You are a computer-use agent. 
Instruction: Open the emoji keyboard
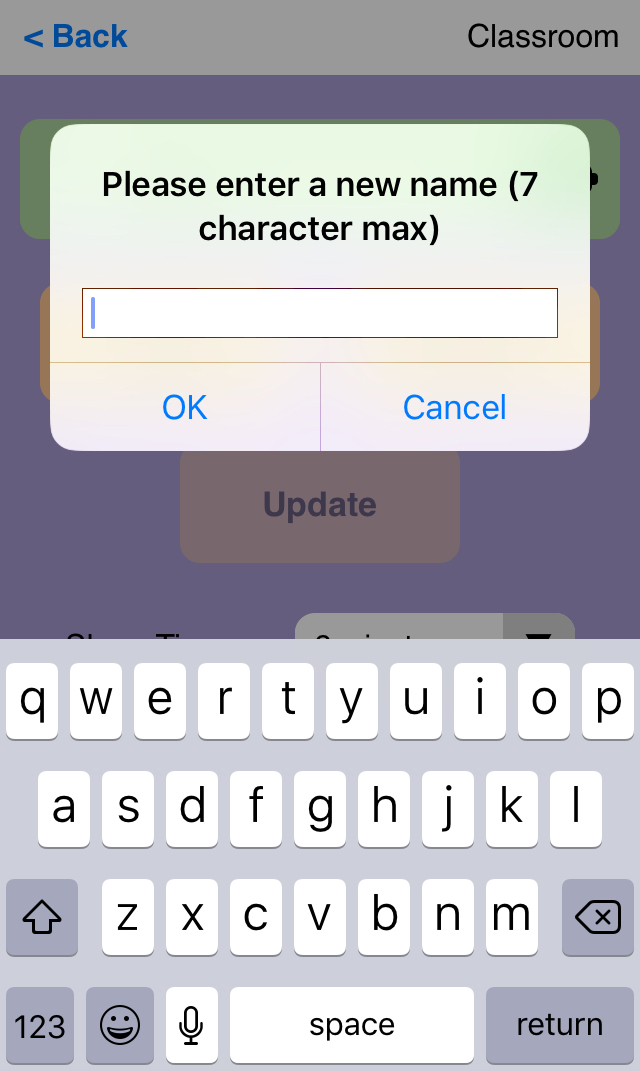tap(120, 1025)
